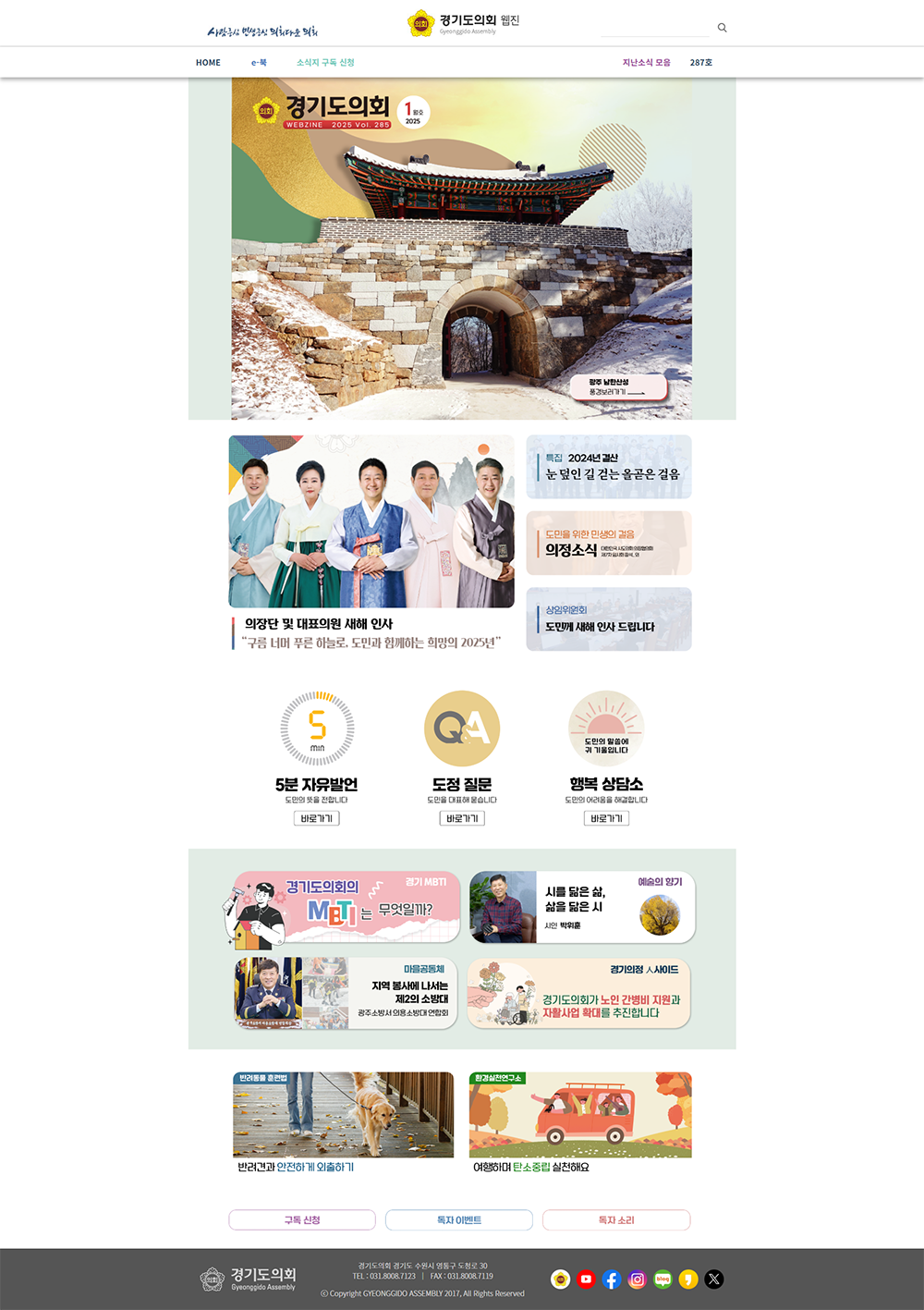The image size is (924, 1310).
Task: Tap 바로가기 under 행복 상담소
Action: (606, 819)
